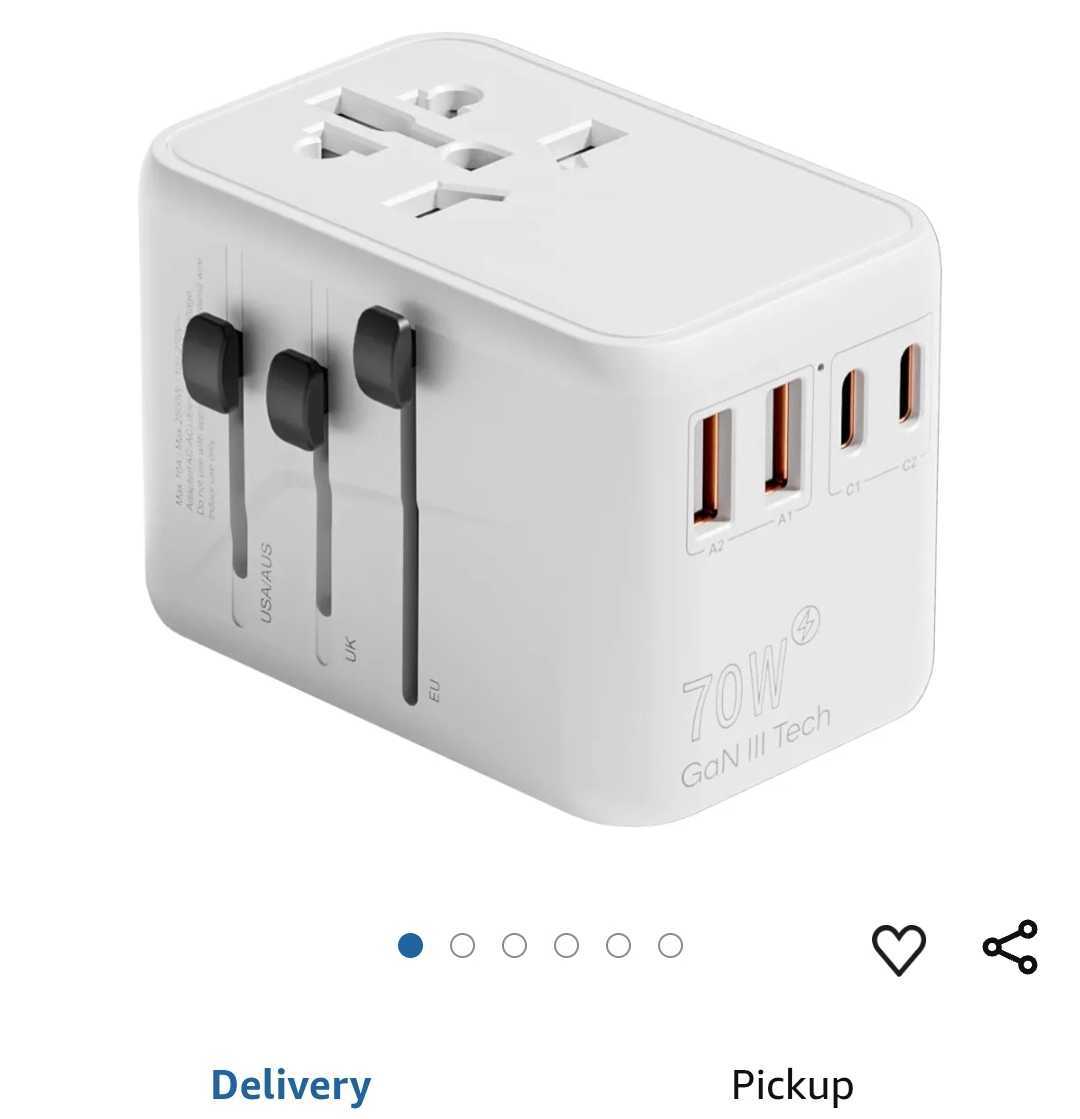Open Pickup availability via its label
The height and width of the screenshot is (1119, 1080).
[793, 1084]
